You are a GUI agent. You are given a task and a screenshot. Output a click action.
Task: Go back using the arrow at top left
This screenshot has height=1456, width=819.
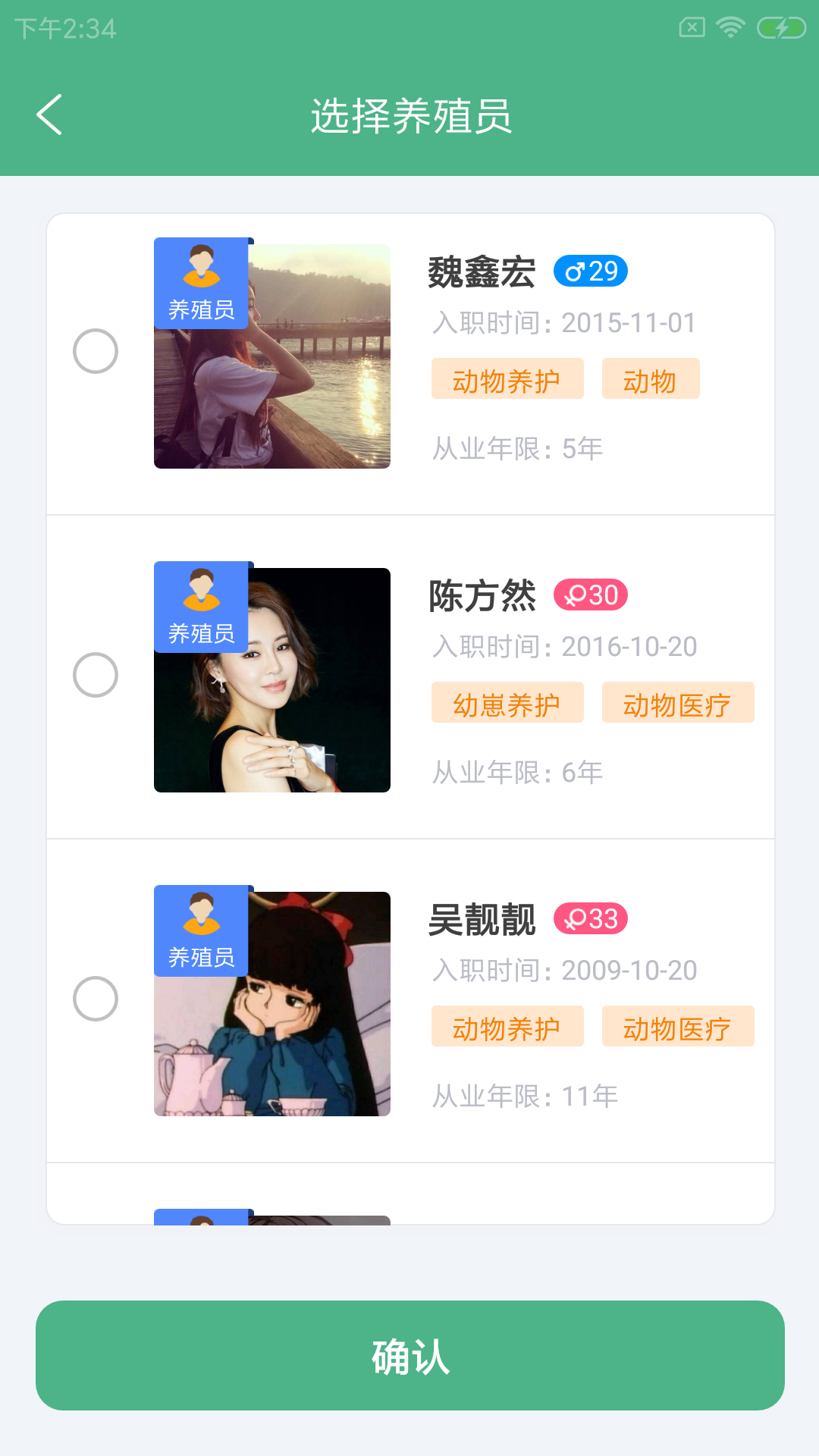(49, 114)
